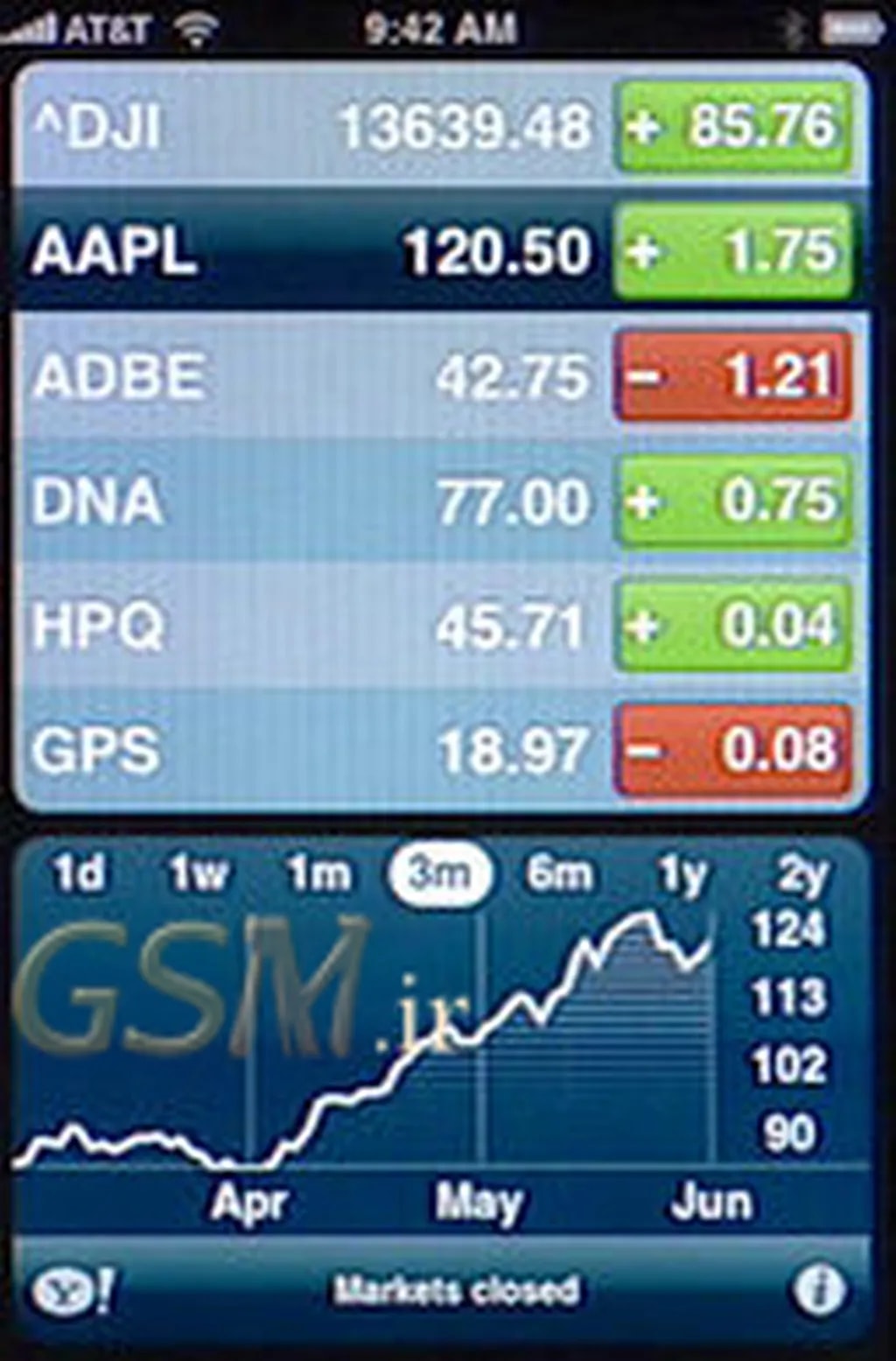
Task: Switch chart to 1w range
Action: (x=199, y=873)
